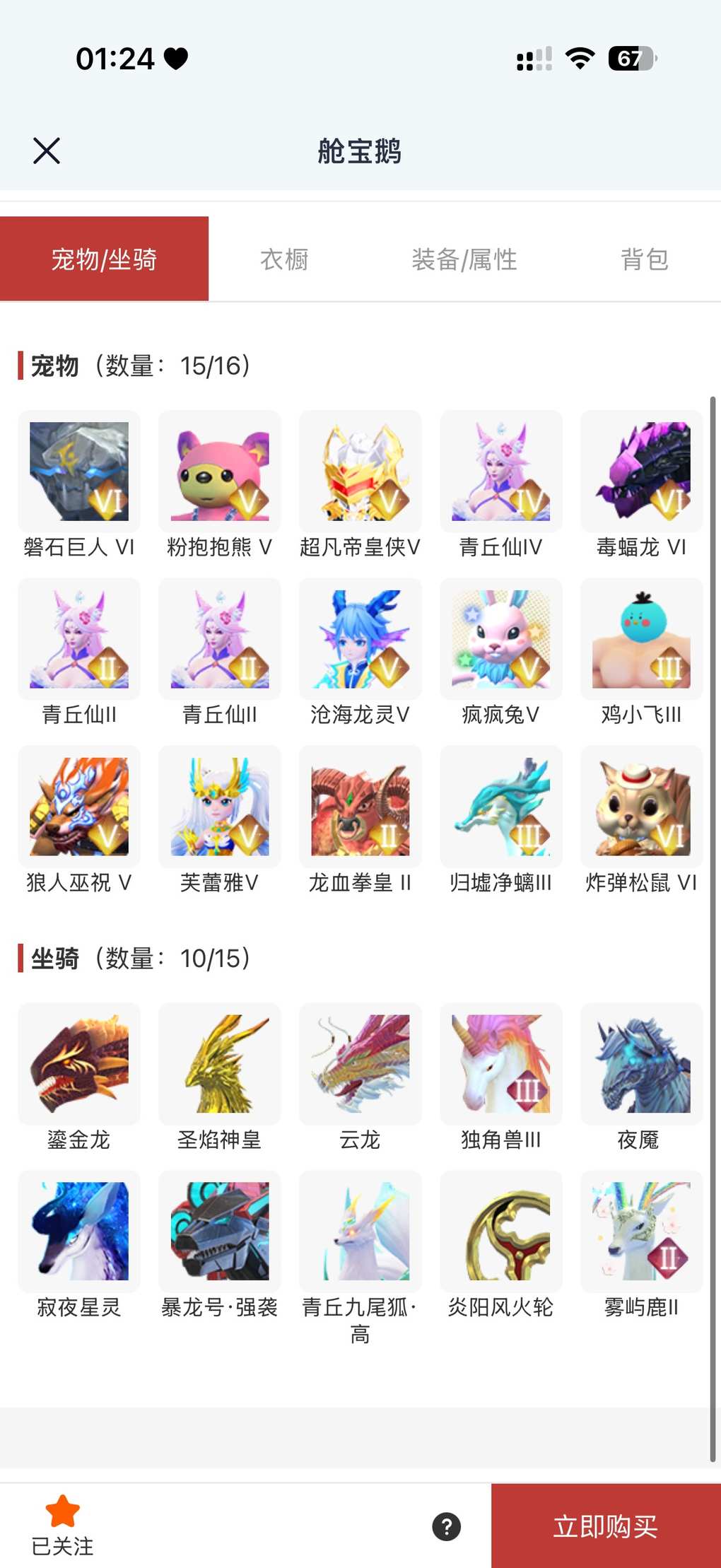Select the 疯疯兔V pet
The width and height of the screenshot is (721, 1568).
tap(501, 639)
